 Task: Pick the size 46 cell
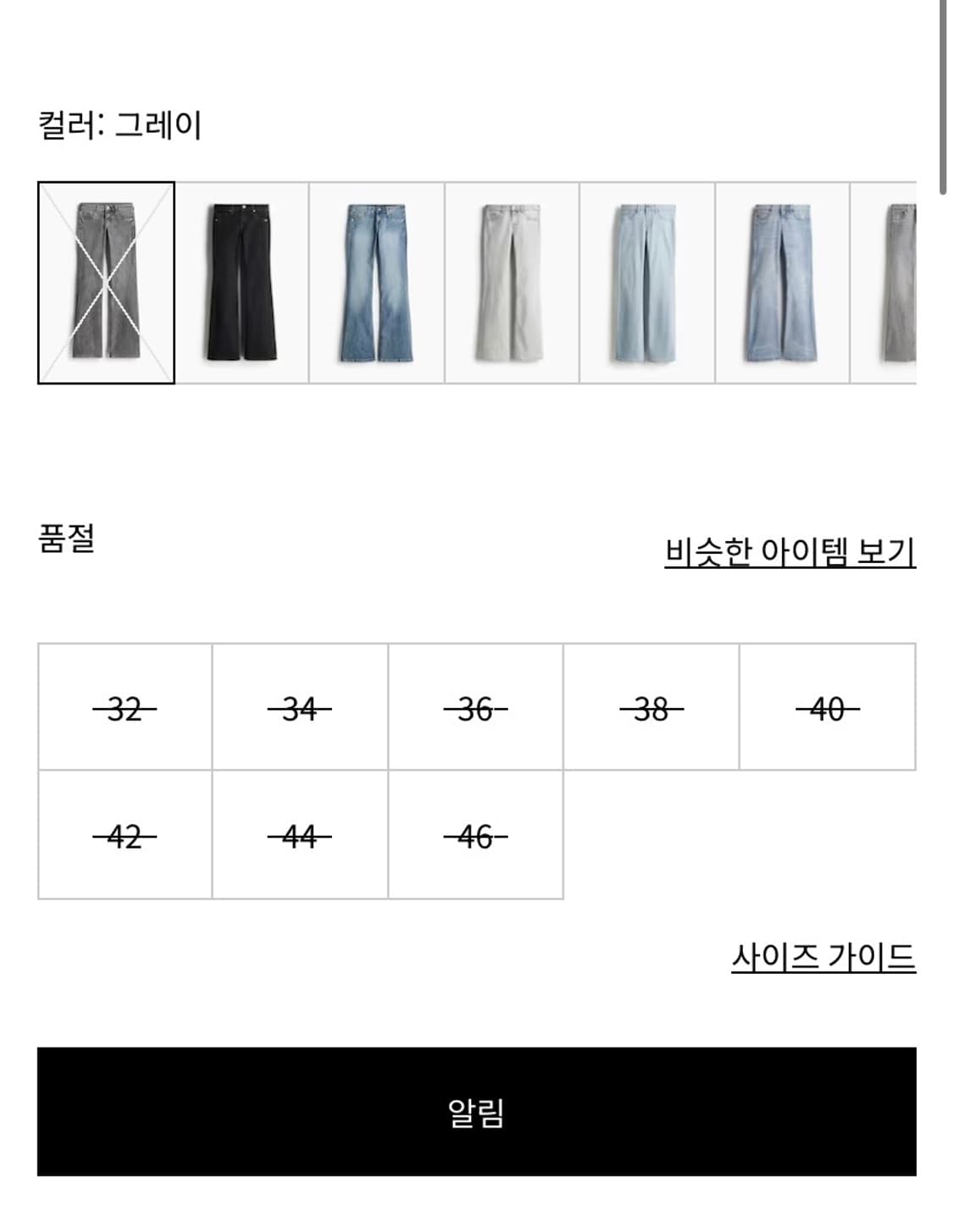(474, 836)
